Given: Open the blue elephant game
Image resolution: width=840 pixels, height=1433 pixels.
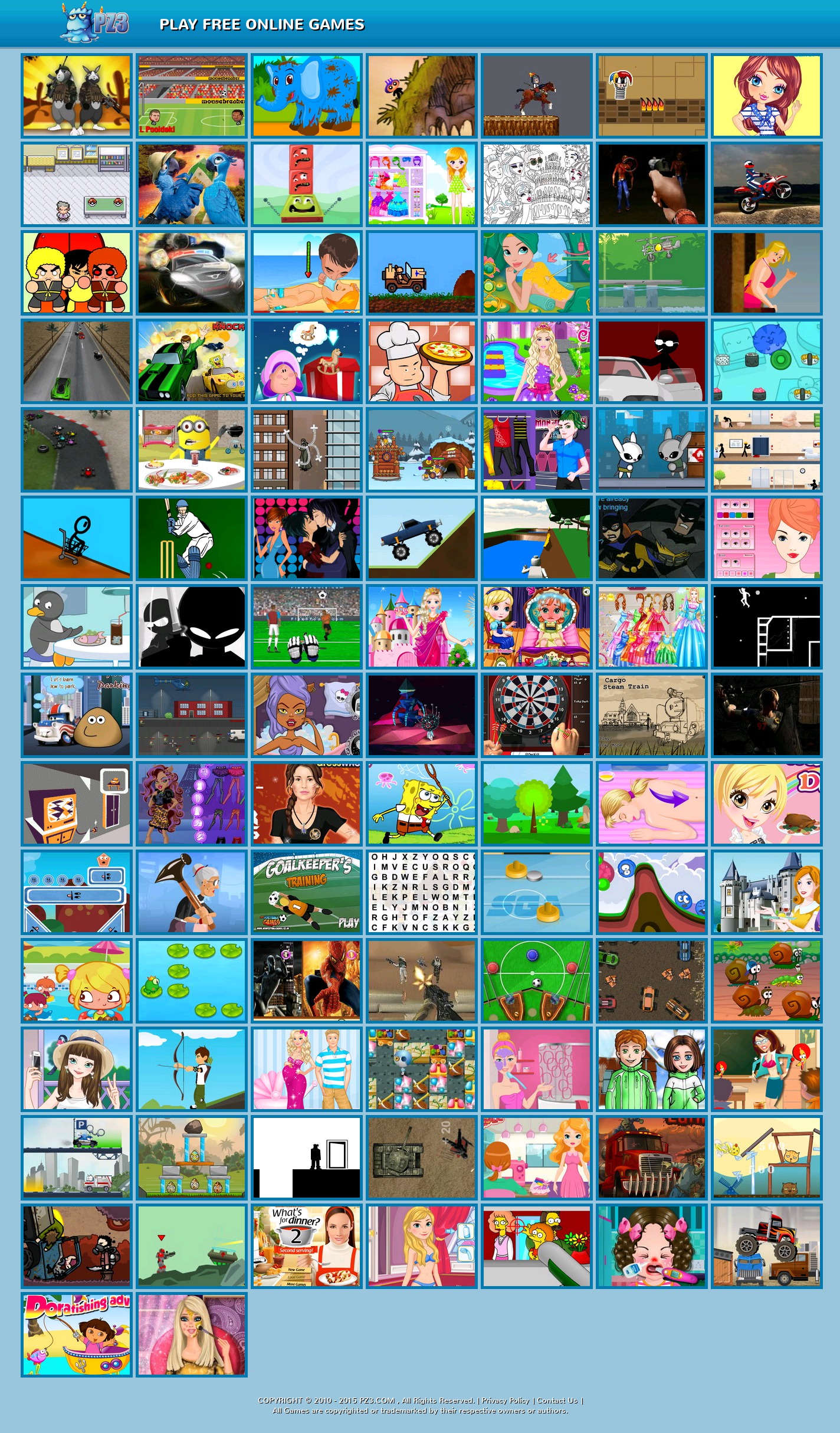Looking at the screenshot, I should pos(306,96).
